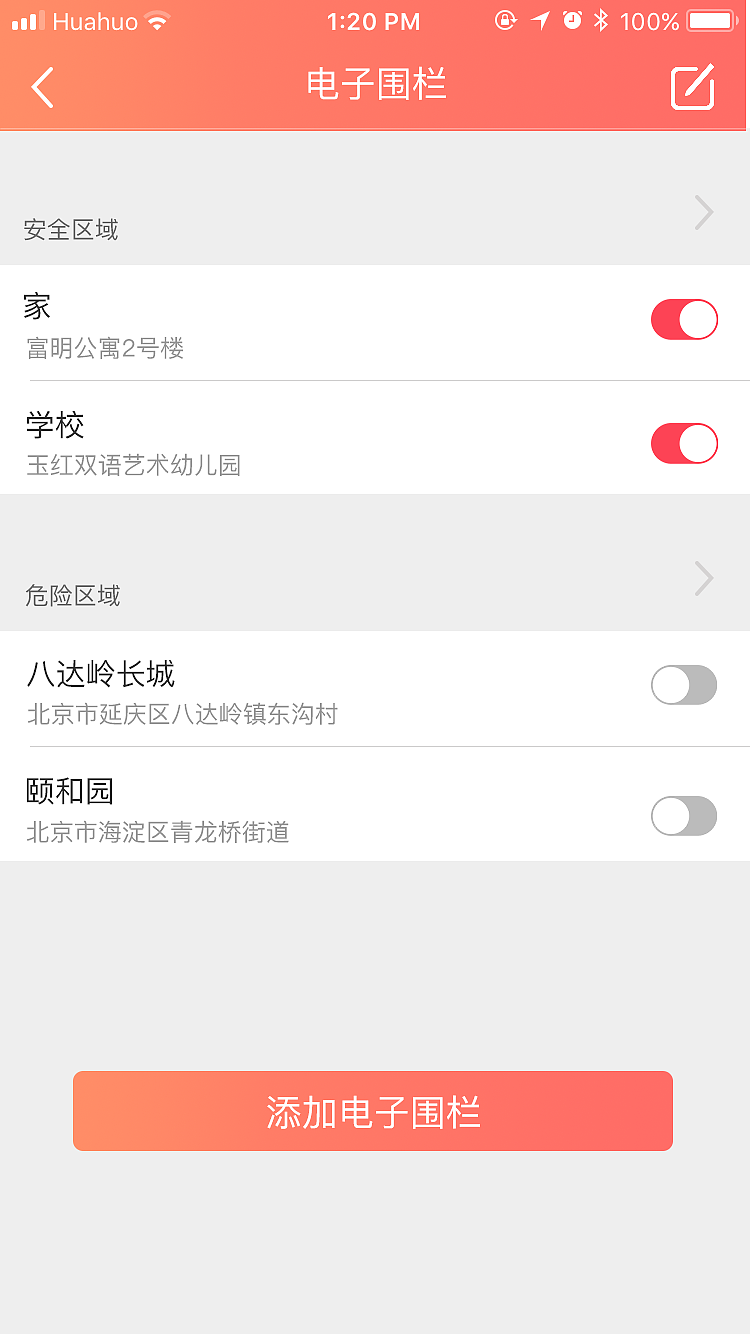Click the location services arrow icon
Viewport: 750px width, 1334px height.
[539, 20]
